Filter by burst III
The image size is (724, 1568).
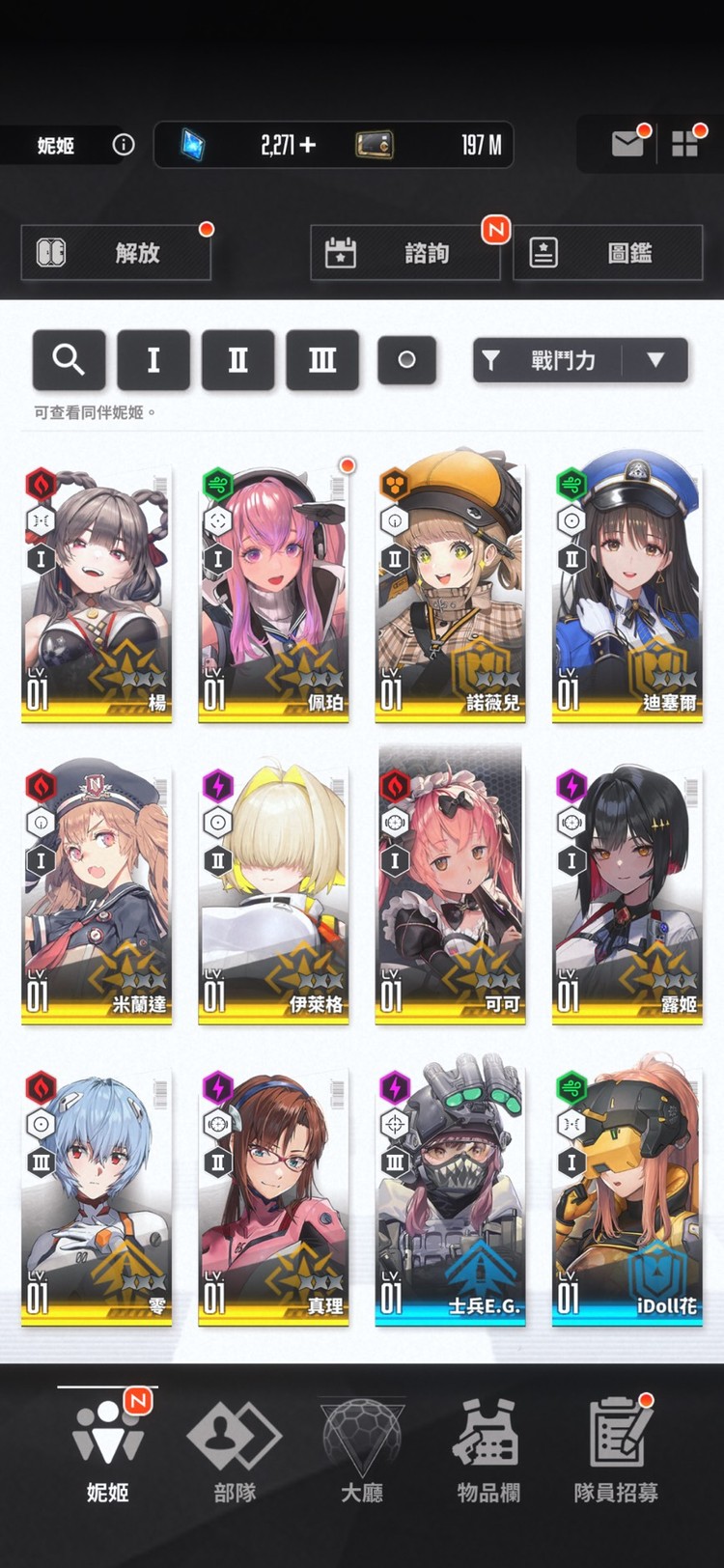click(322, 360)
